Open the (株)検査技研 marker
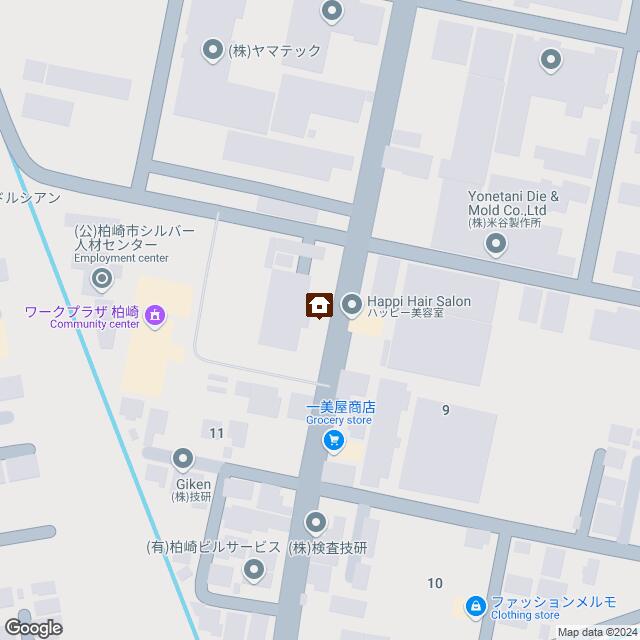The width and height of the screenshot is (640, 640). [x=316, y=522]
